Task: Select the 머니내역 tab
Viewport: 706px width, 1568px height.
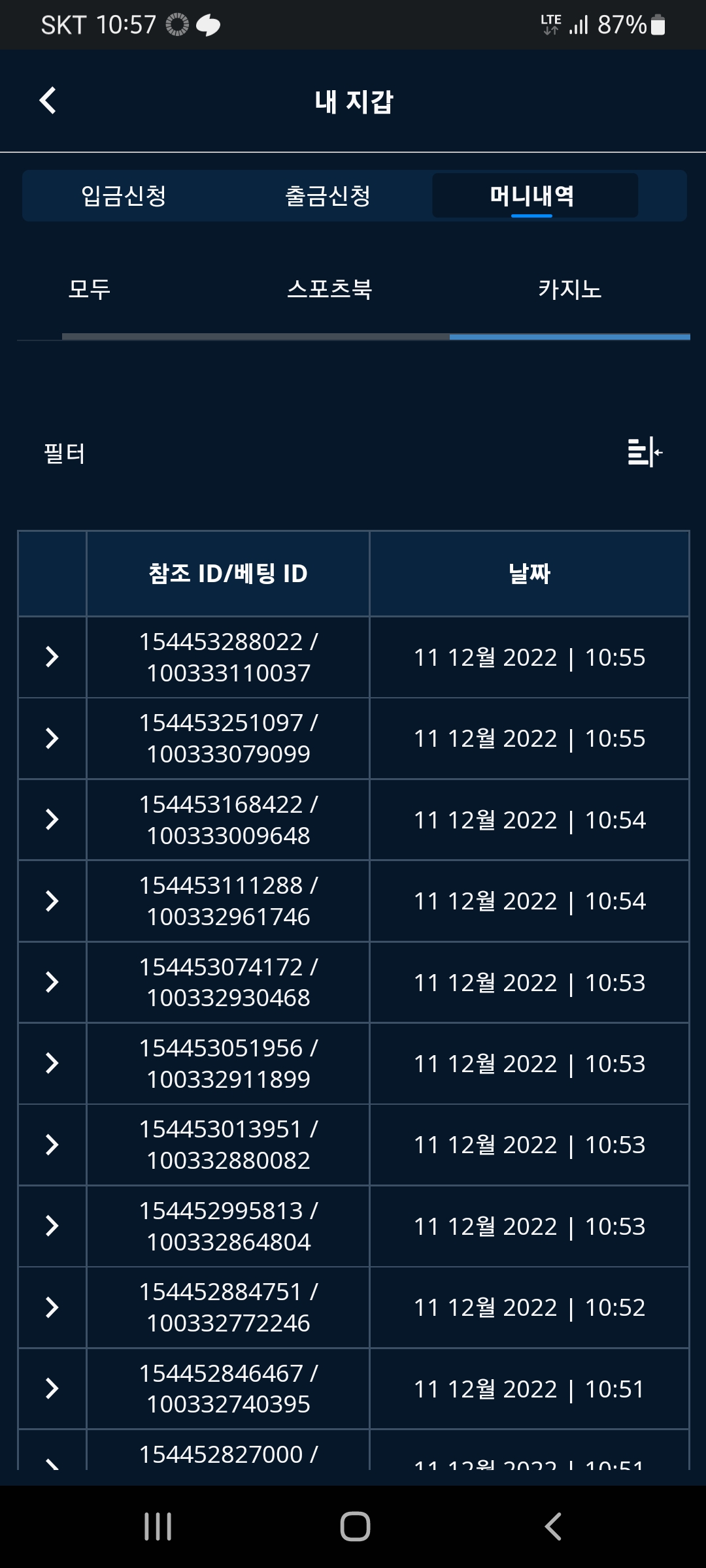Action: pos(532,195)
